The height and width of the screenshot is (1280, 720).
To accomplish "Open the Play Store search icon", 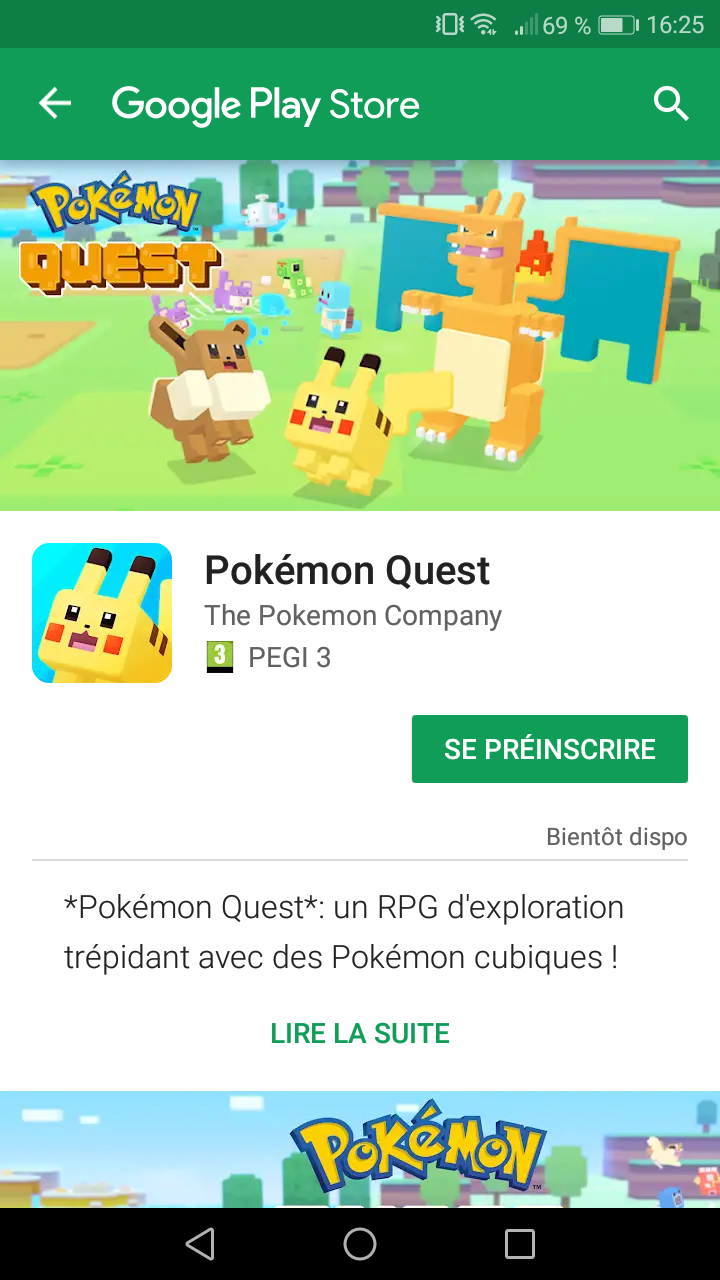I will click(x=671, y=103).
